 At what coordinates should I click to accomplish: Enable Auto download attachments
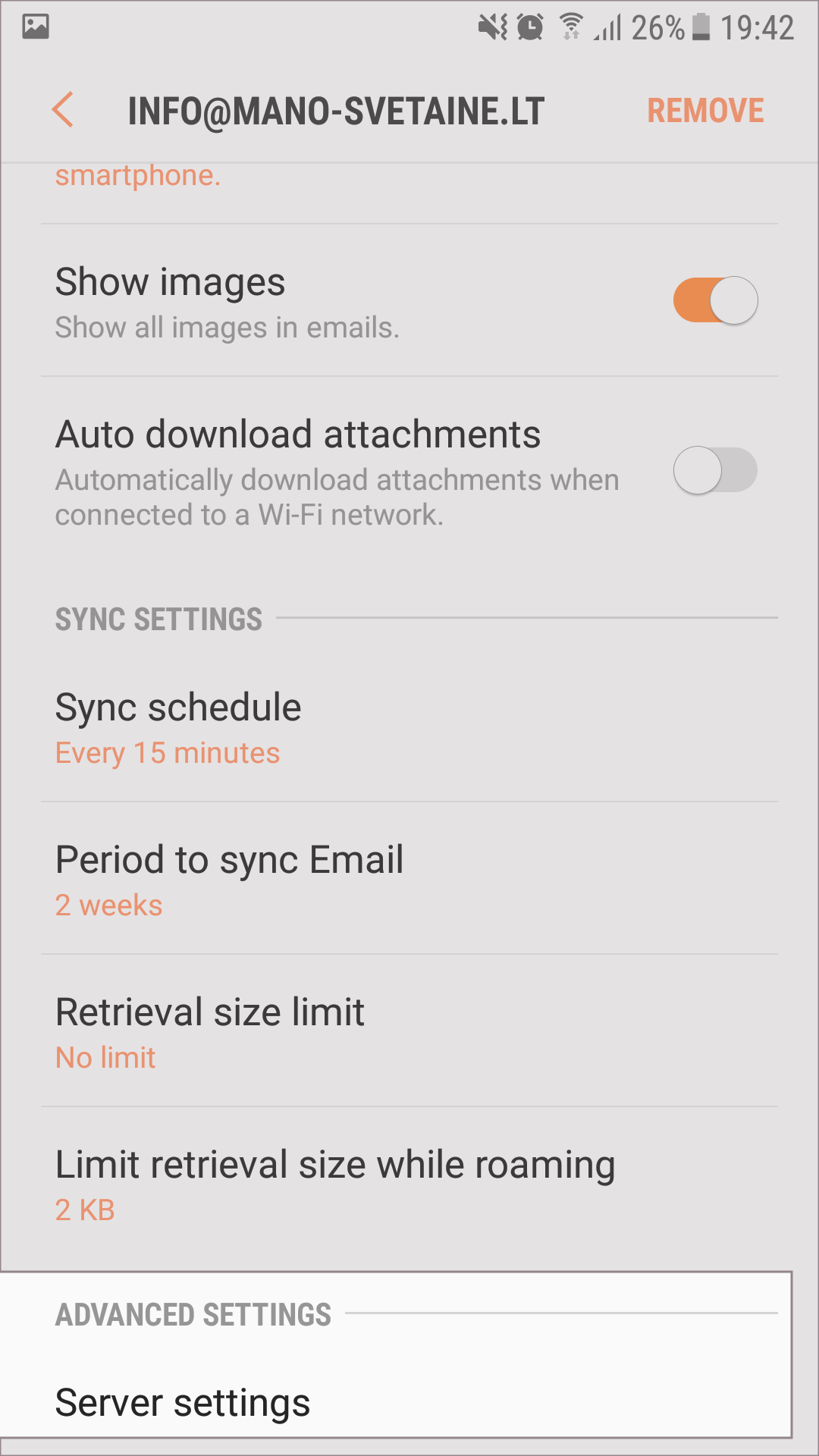(x=715, y=470)
